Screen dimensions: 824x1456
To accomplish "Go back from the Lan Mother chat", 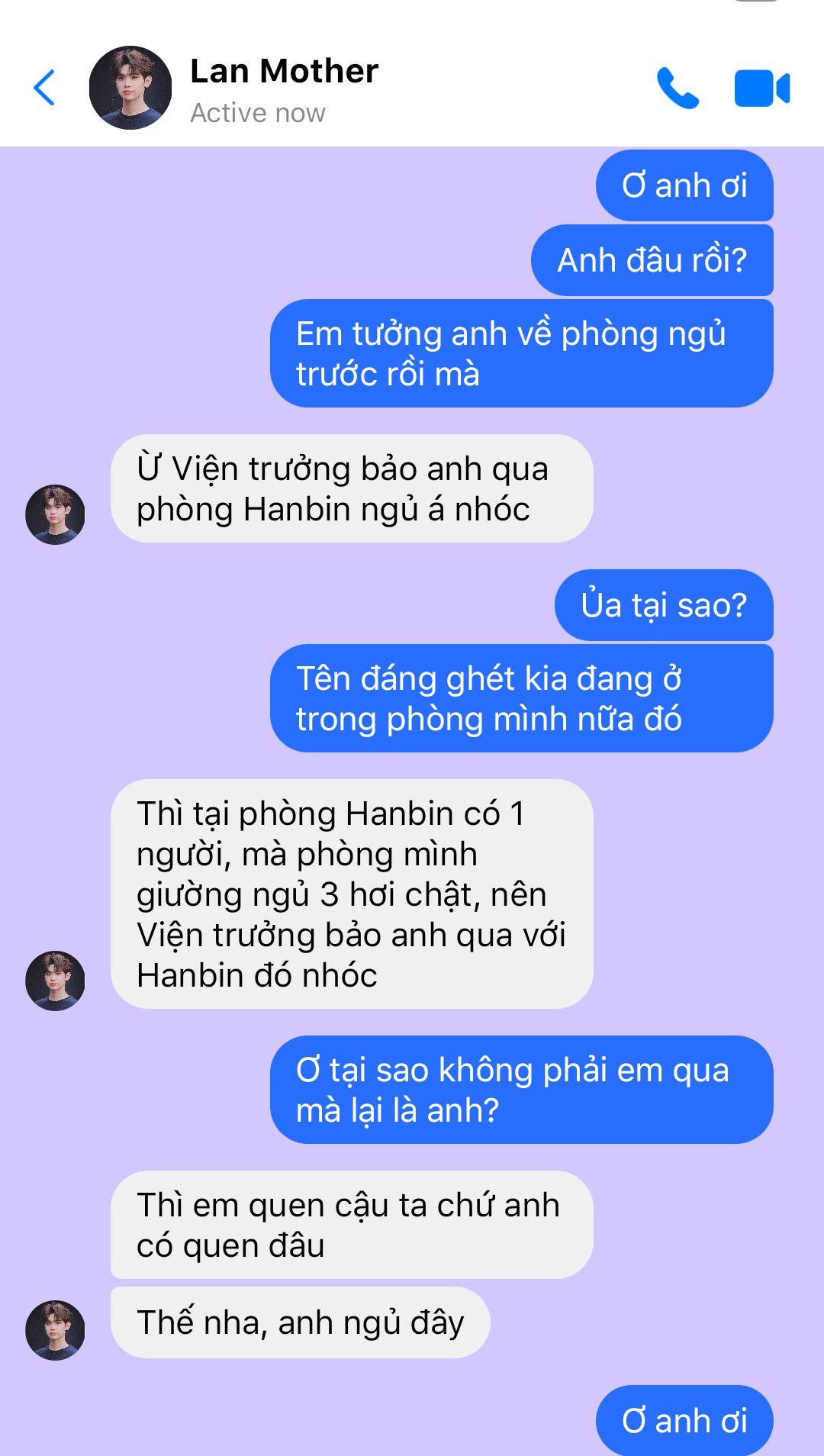I will [x=44, y=88].
